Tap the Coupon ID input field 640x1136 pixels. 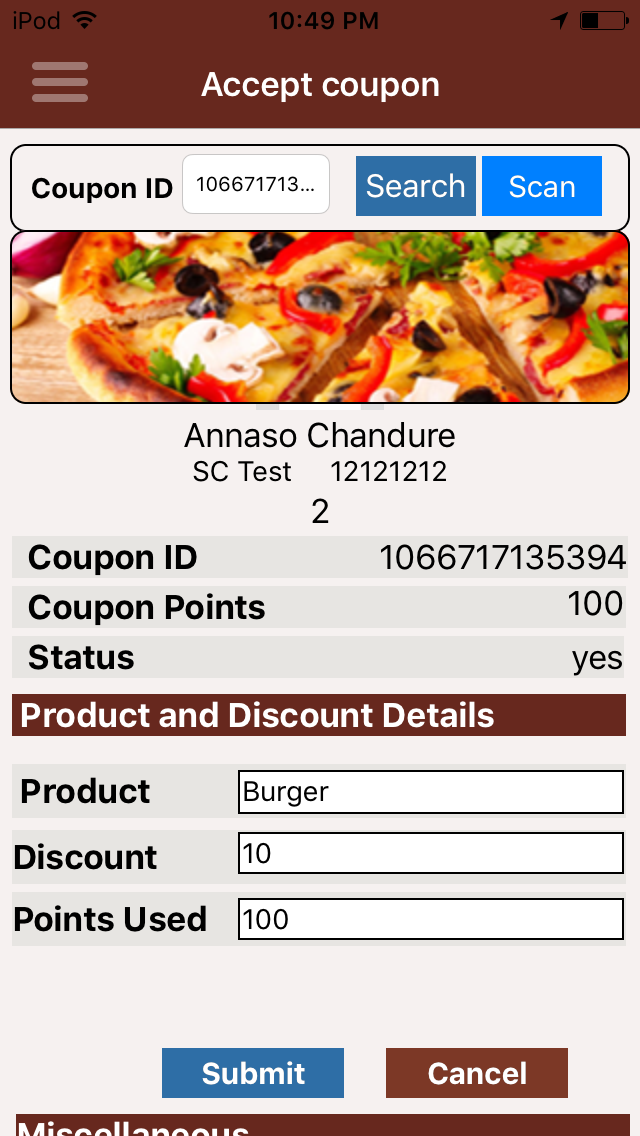(256, 185)
